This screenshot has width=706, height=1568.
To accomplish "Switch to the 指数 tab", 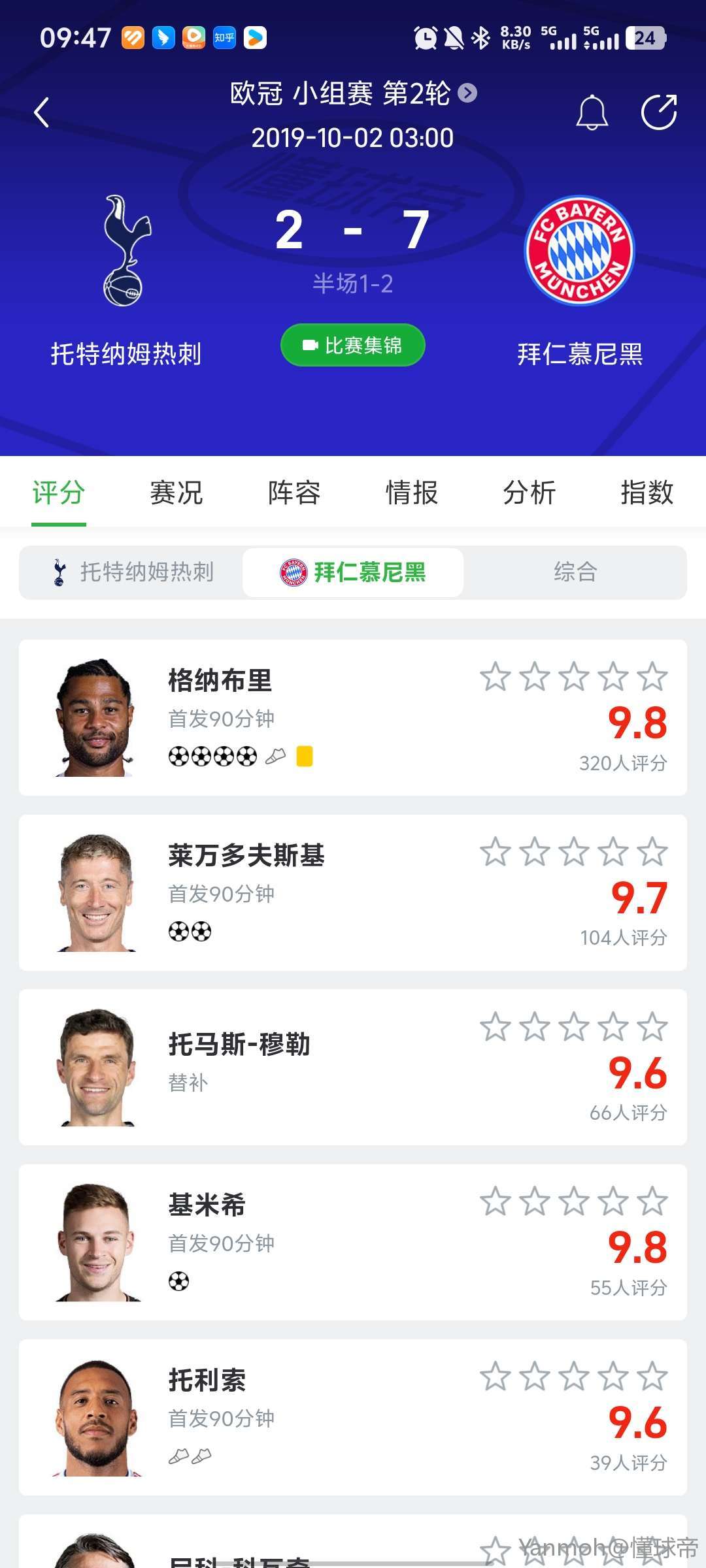I will [647, 493].
